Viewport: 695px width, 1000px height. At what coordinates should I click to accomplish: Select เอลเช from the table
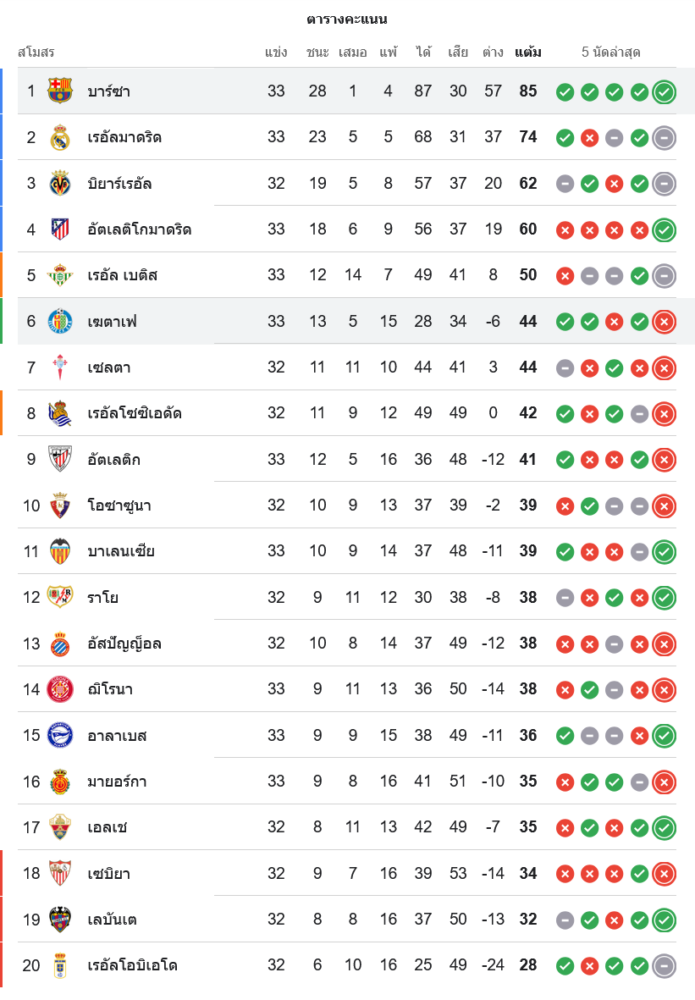coord(107,827)
